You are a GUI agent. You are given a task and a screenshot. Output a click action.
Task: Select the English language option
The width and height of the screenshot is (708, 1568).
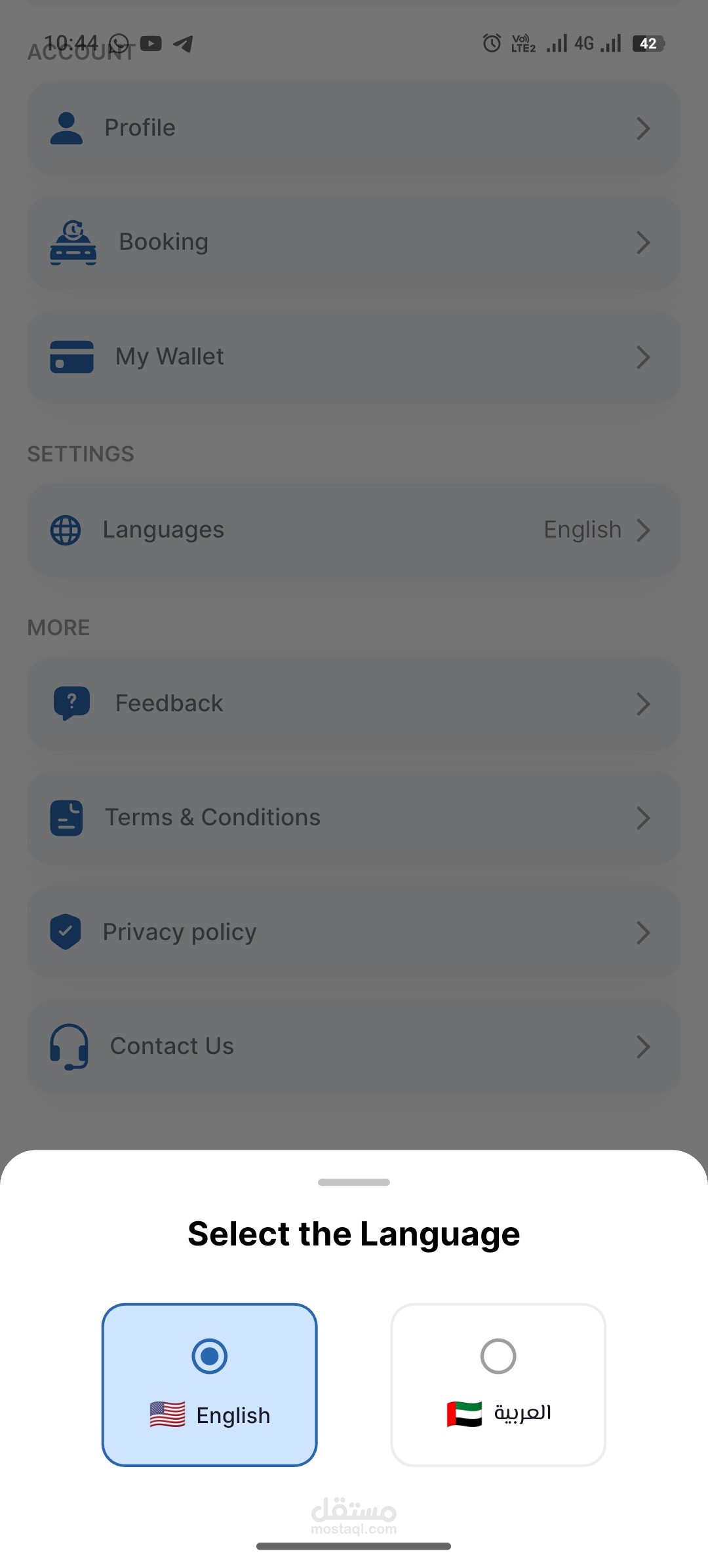coord(209,1384)
